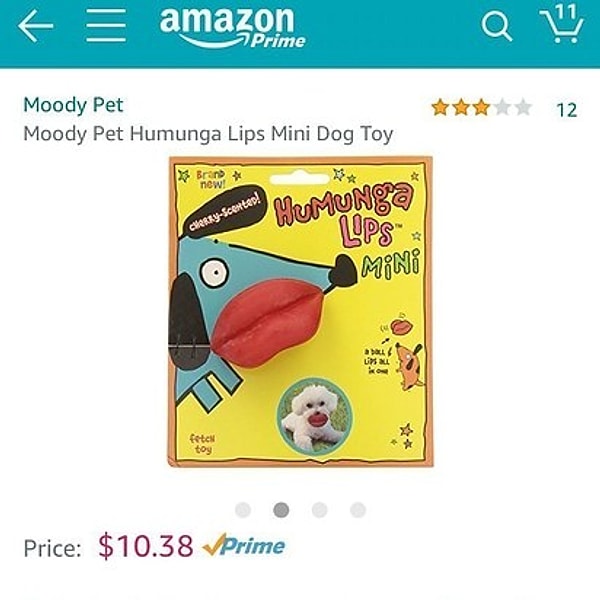The height and width of the screenshot is (600, 600).
Task: Open the Moody Pet brand link
Action: point(73,105)
